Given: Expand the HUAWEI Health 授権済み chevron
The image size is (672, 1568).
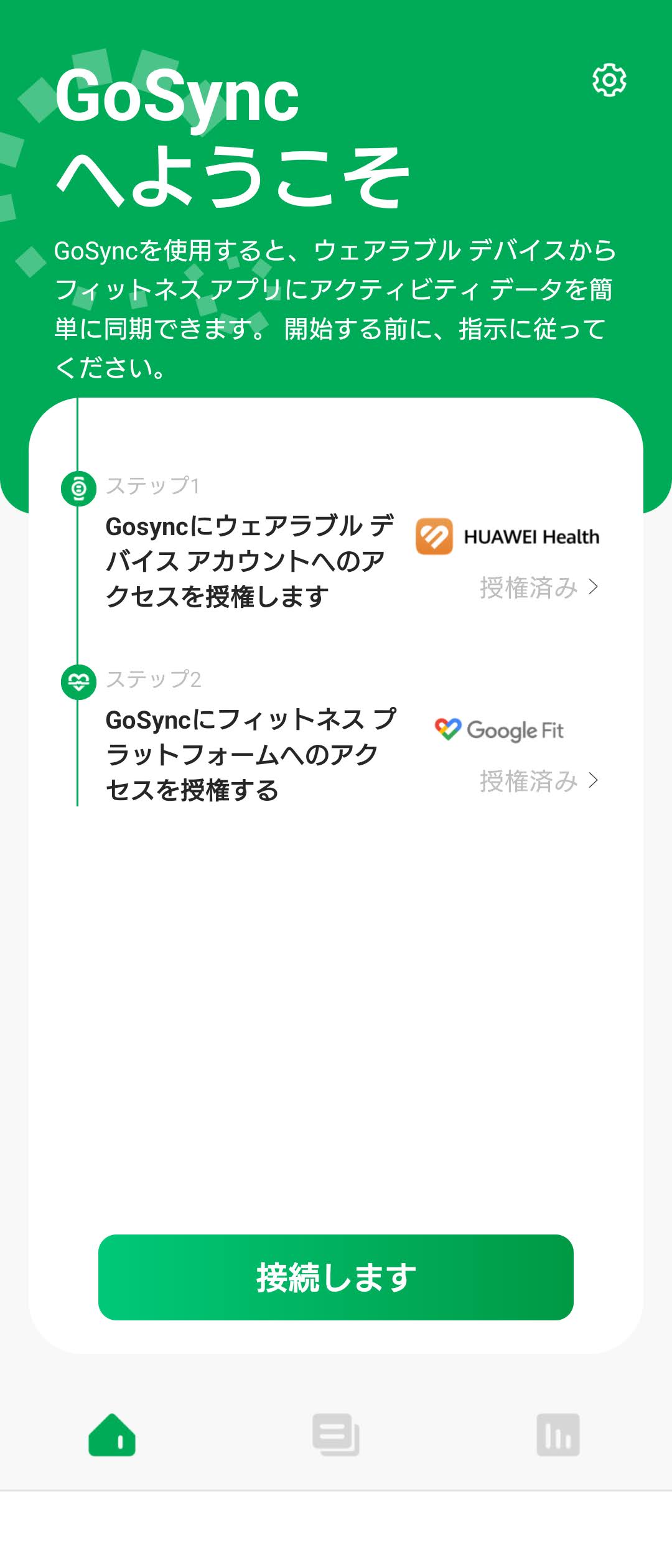Looking at the screenshot, I should click(593, 587).
